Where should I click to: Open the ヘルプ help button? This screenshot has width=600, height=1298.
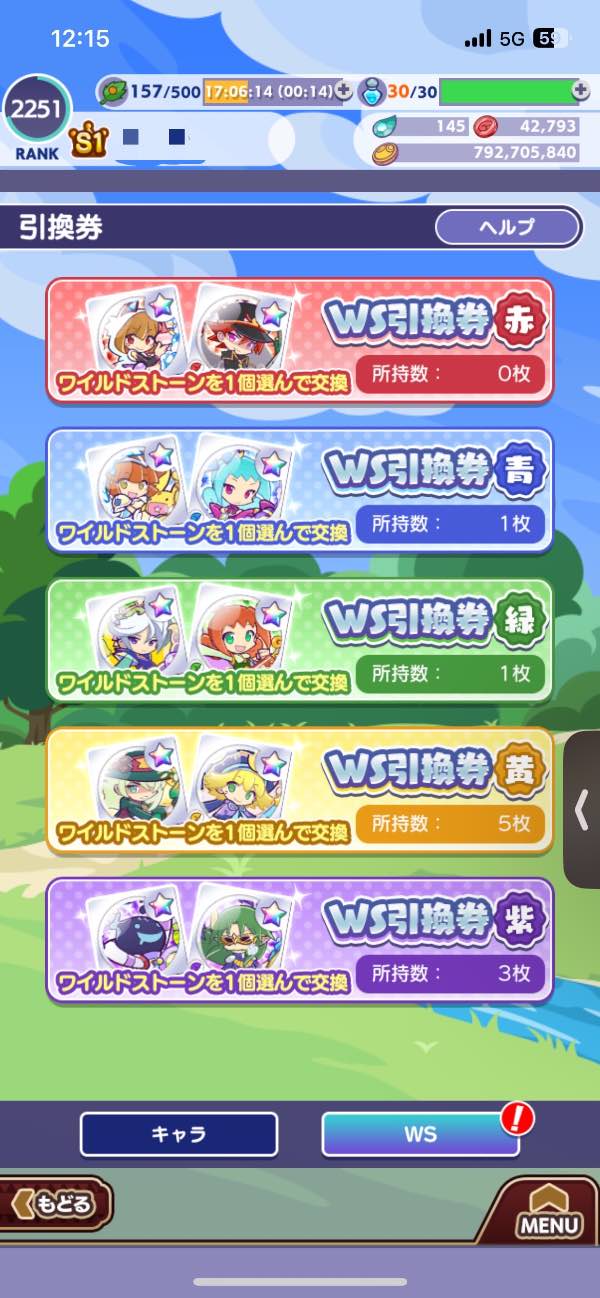[507, 227]
